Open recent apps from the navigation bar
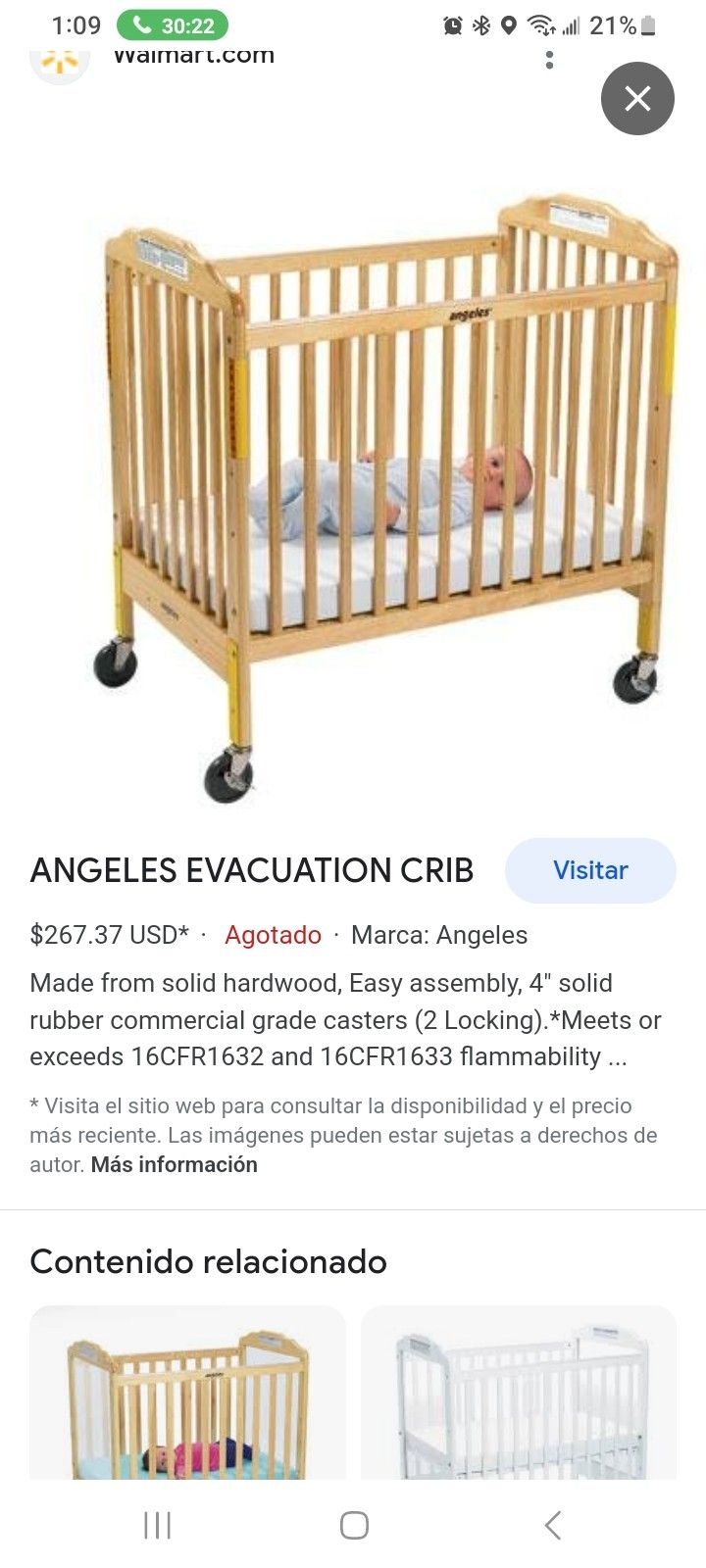The width and height of the screenshot is (706, 1568). (157, 1525)
